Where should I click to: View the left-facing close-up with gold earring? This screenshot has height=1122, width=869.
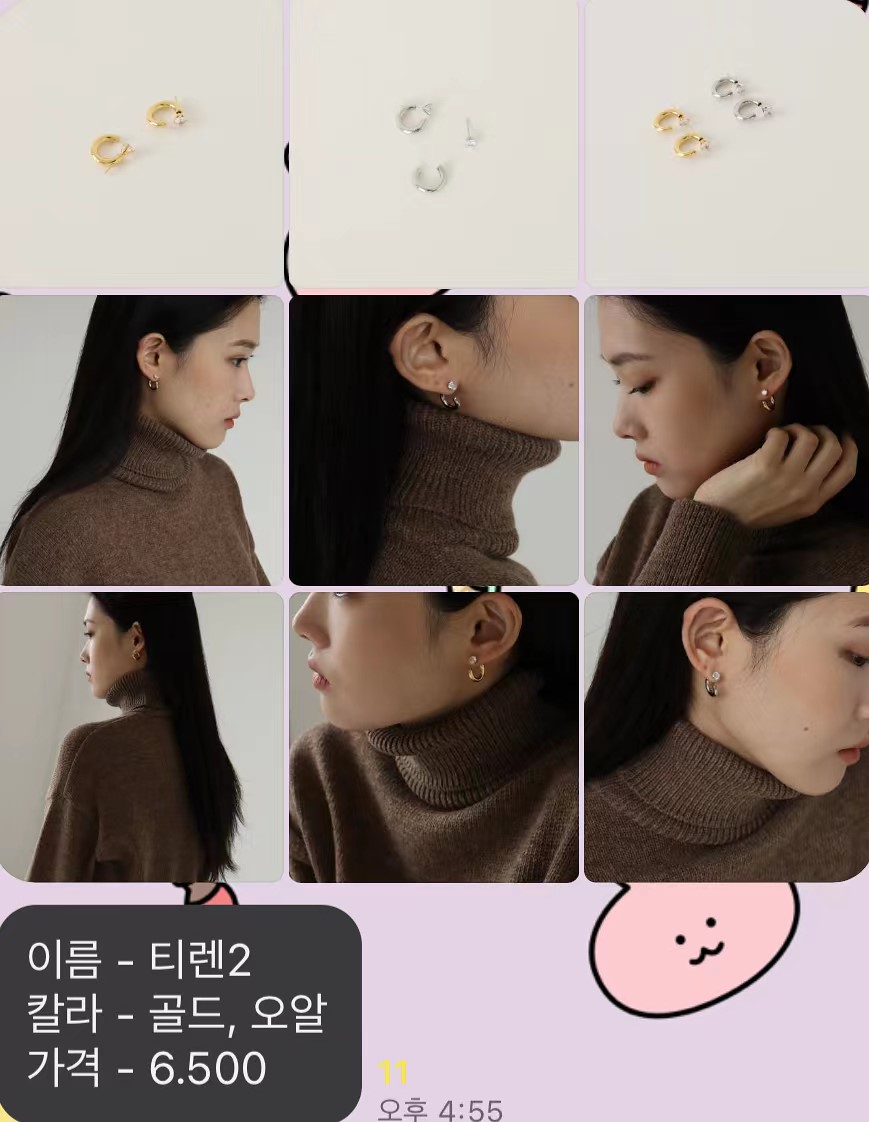pos(433,737)
